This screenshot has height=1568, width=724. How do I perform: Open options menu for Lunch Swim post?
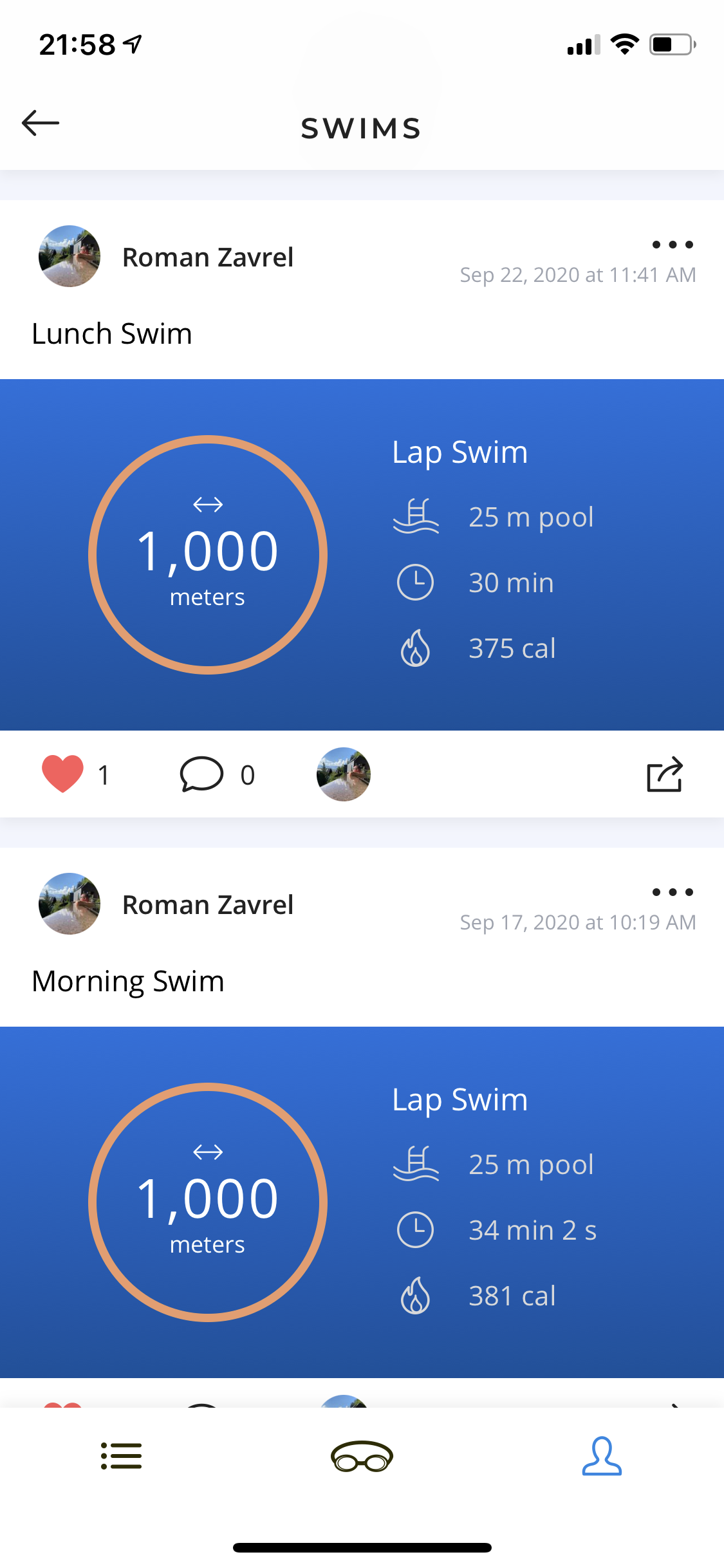coord(673,245)
